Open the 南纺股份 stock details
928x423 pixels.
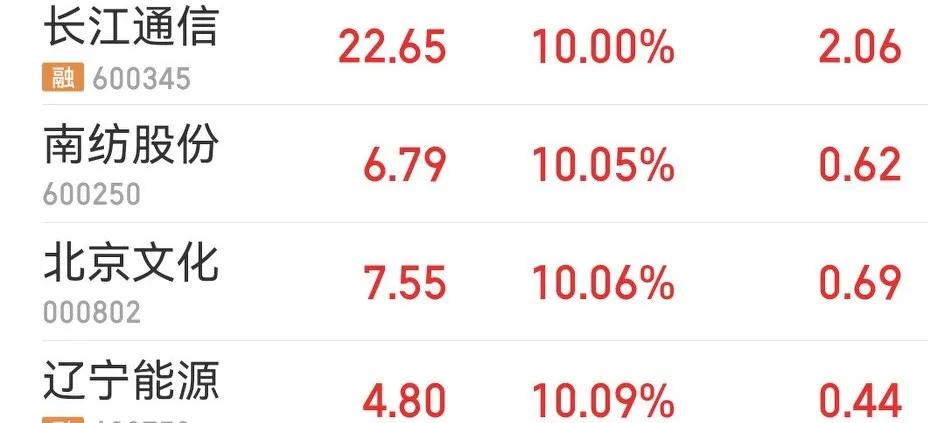point(131,147)
